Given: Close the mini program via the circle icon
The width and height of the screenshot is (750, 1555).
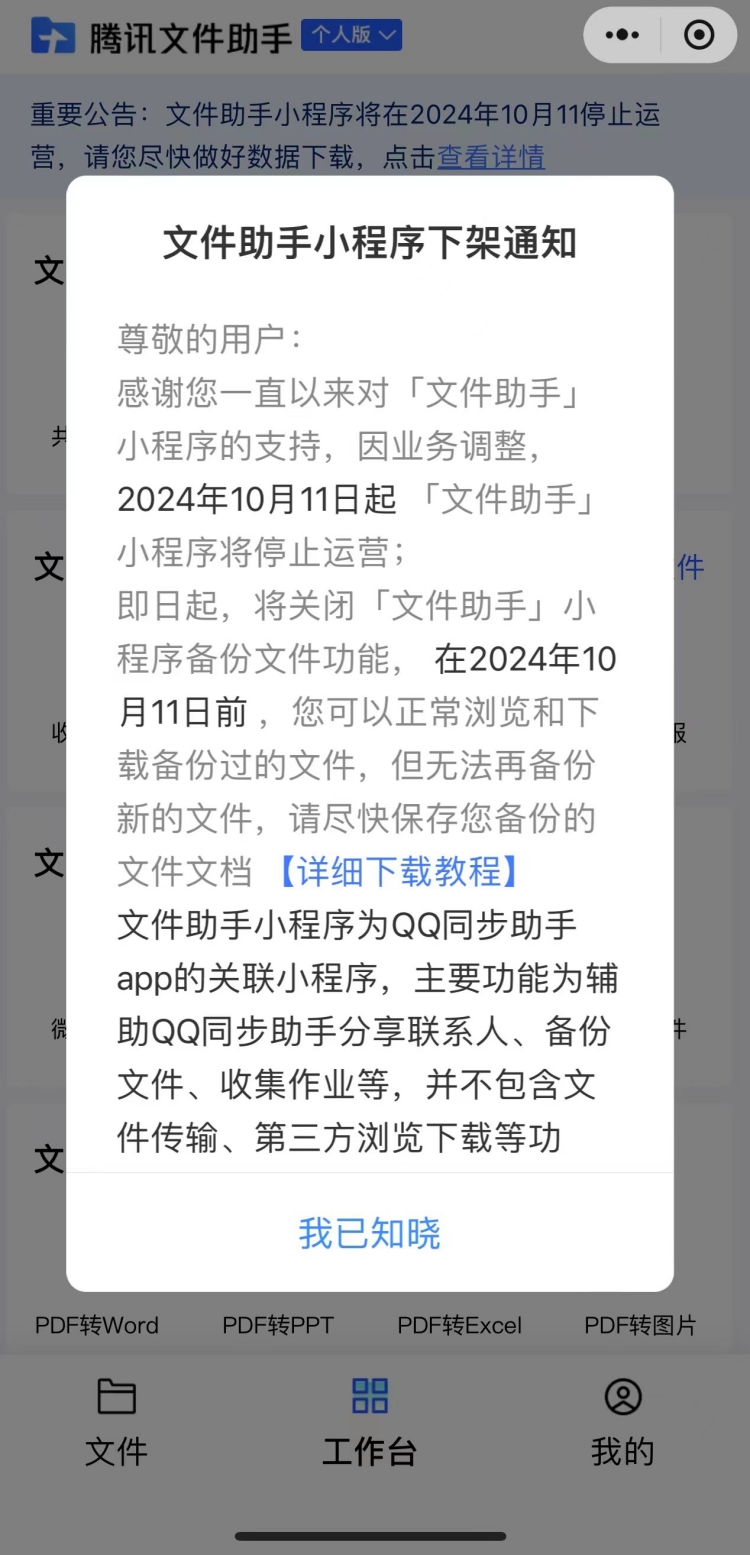Looking at the screenshot, I should (698, 35).
